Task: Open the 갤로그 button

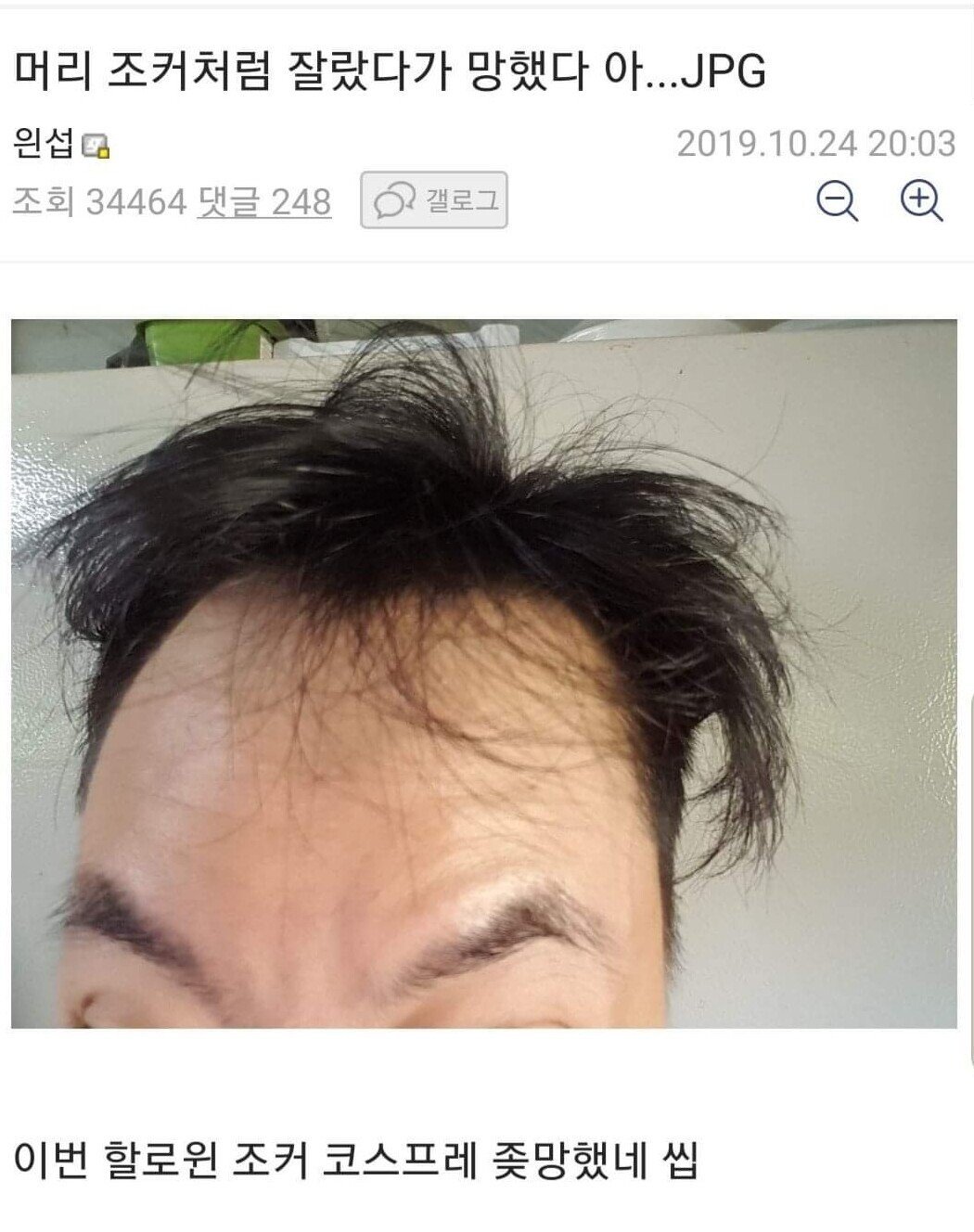Action: click(x=433, y=199)
